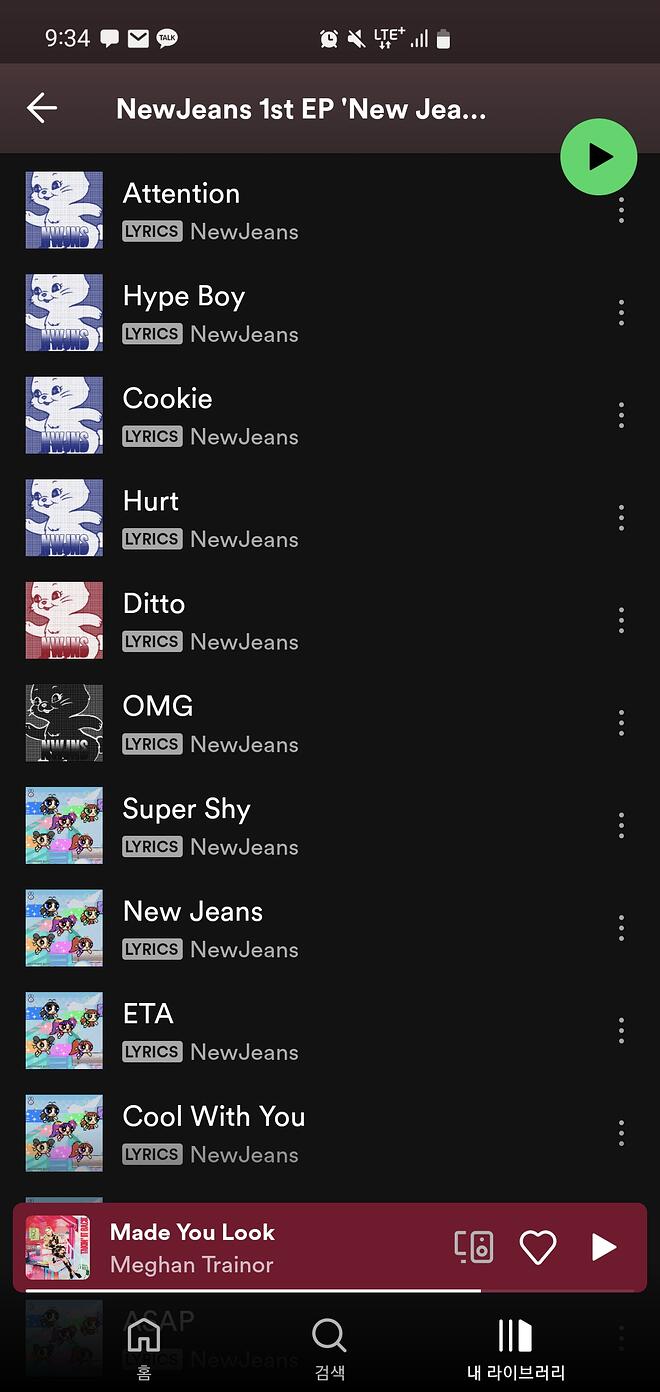This screenshot has width=660, height=1392.
Task: Go back using the top-left arrow
Action: 42,108
